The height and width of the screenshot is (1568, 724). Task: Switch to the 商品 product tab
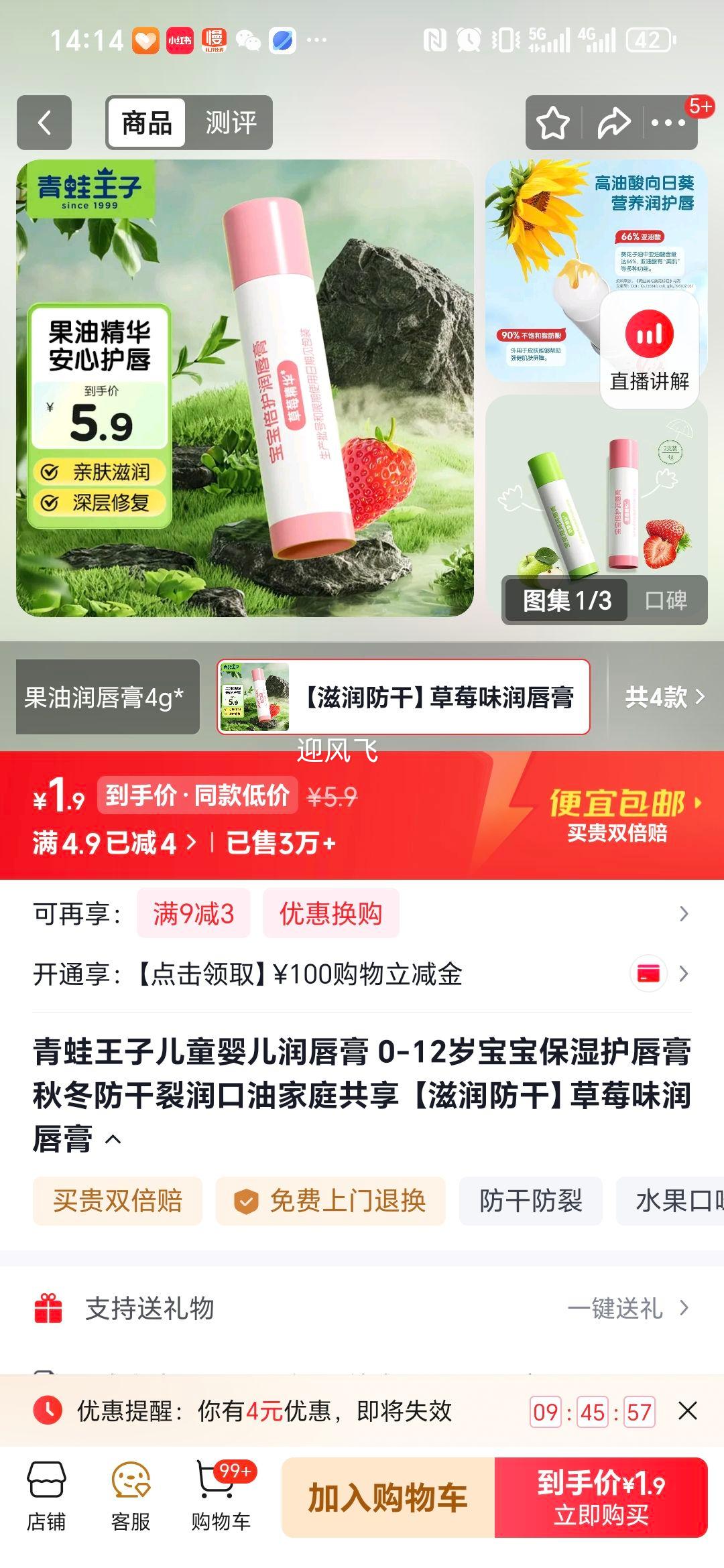[x=147, y=123]
